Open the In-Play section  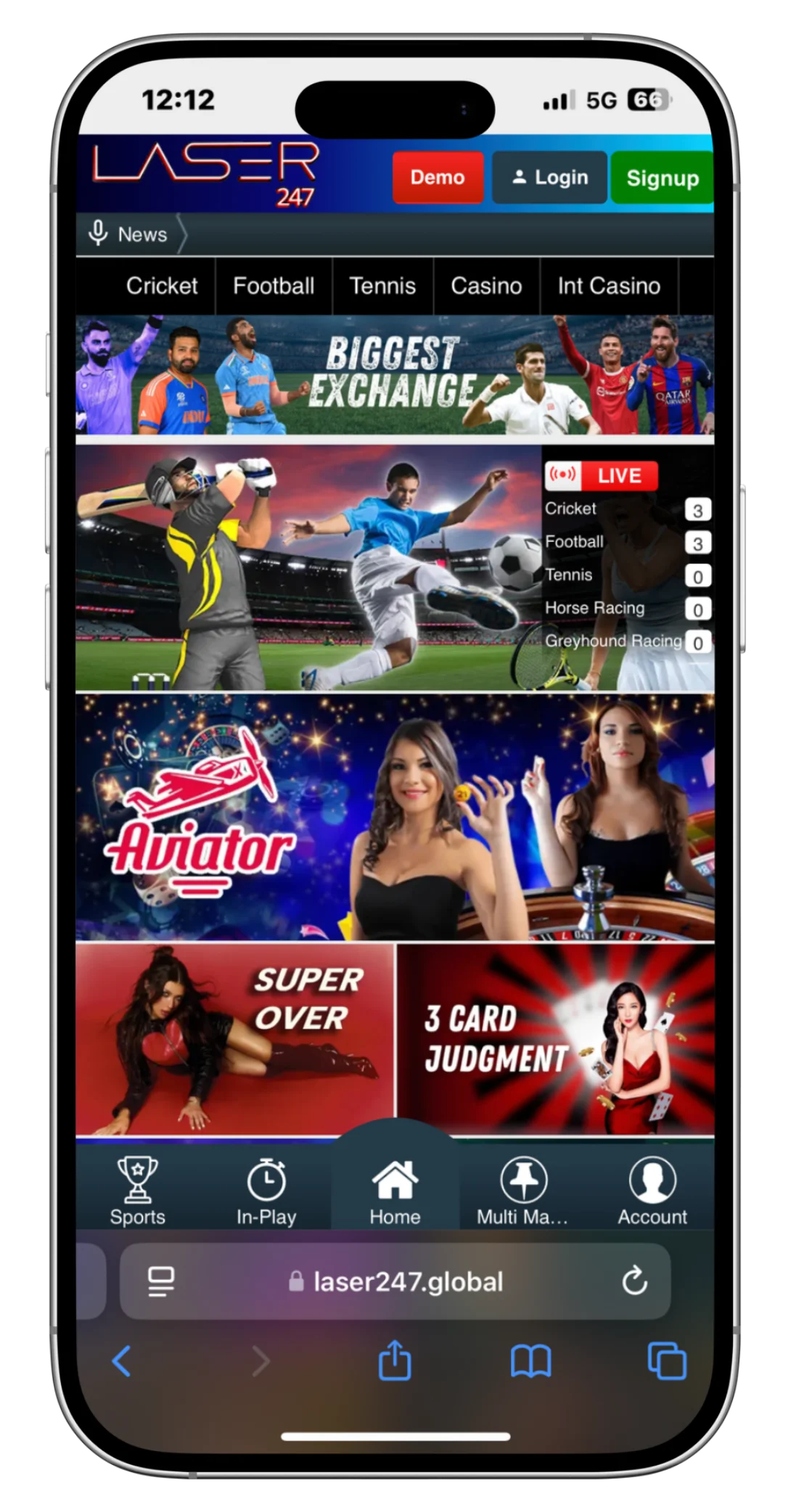click(266, 1191)
